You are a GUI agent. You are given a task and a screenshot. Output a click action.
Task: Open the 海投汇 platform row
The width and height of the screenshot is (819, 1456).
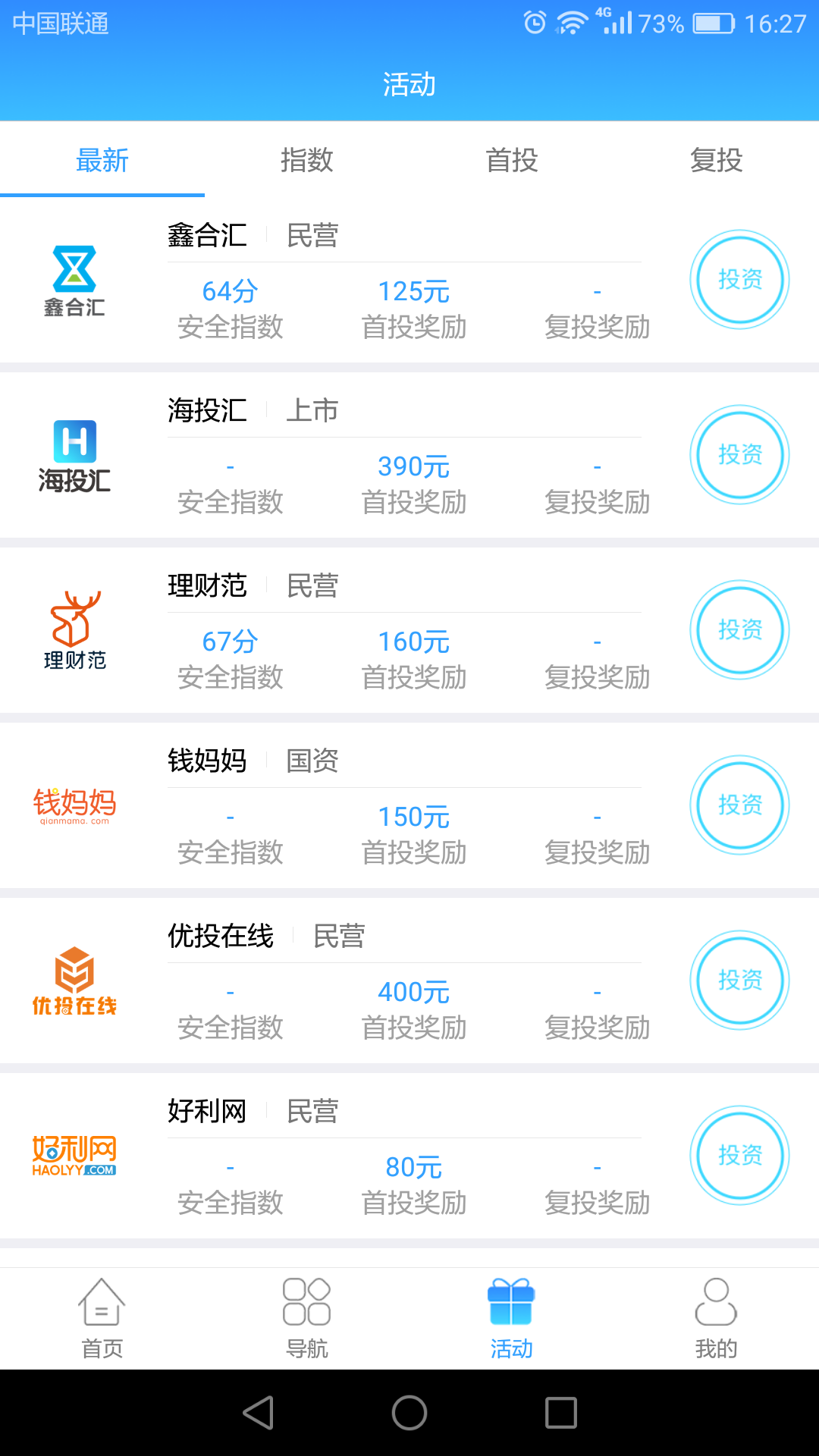pyautogui.click(x=409, y=455)
